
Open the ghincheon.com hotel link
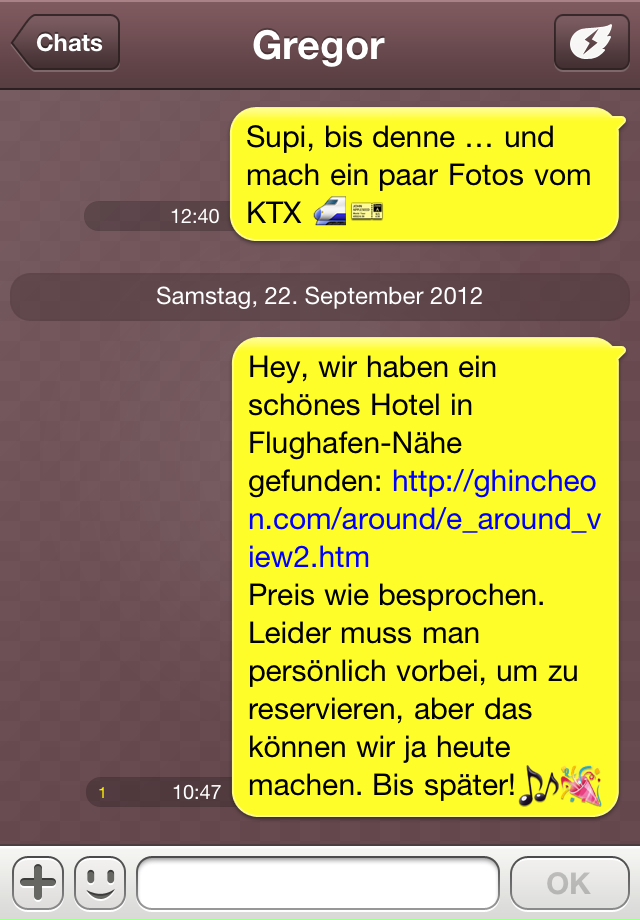(422, 519)
